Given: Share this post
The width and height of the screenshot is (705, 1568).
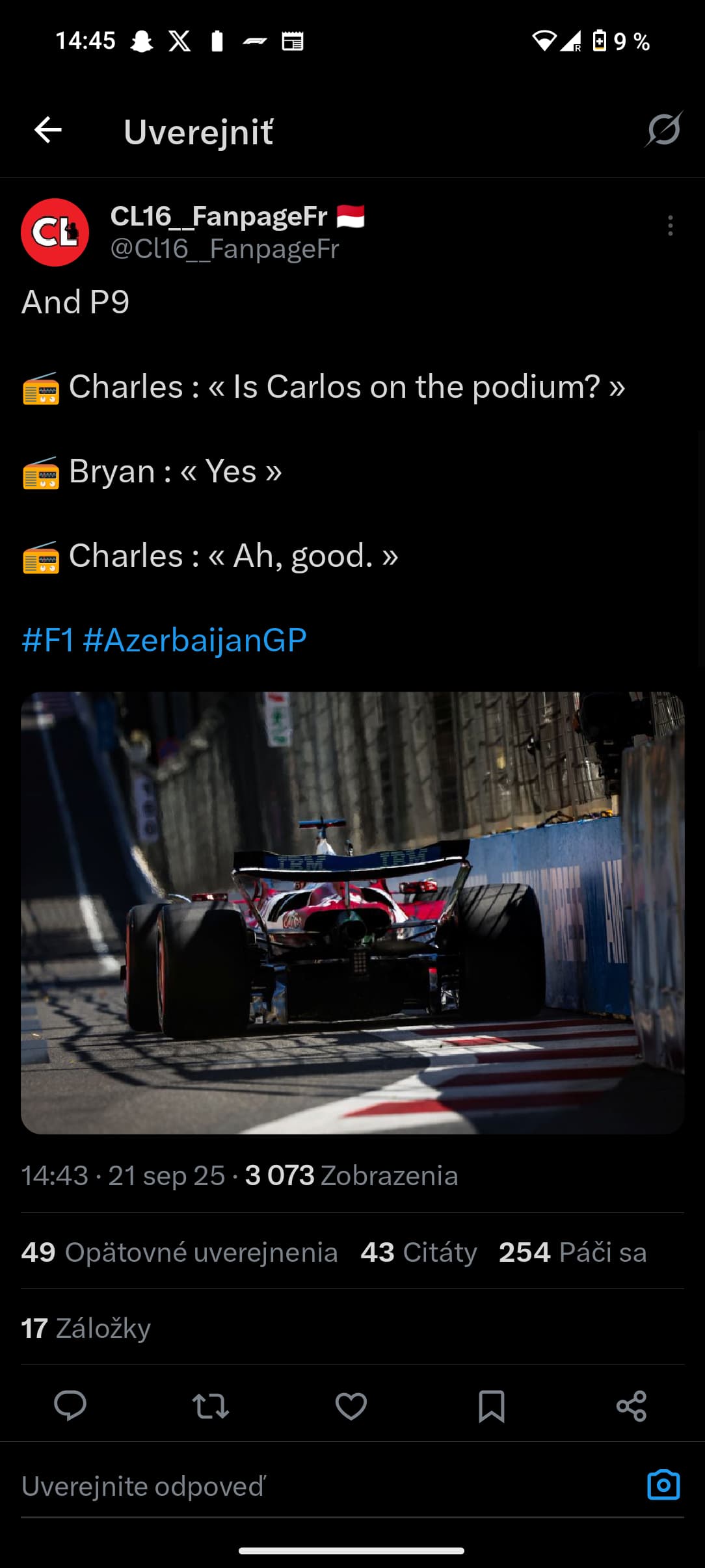Looking at the screenshot, I should pyautogui.click(x=632, y=1406).
